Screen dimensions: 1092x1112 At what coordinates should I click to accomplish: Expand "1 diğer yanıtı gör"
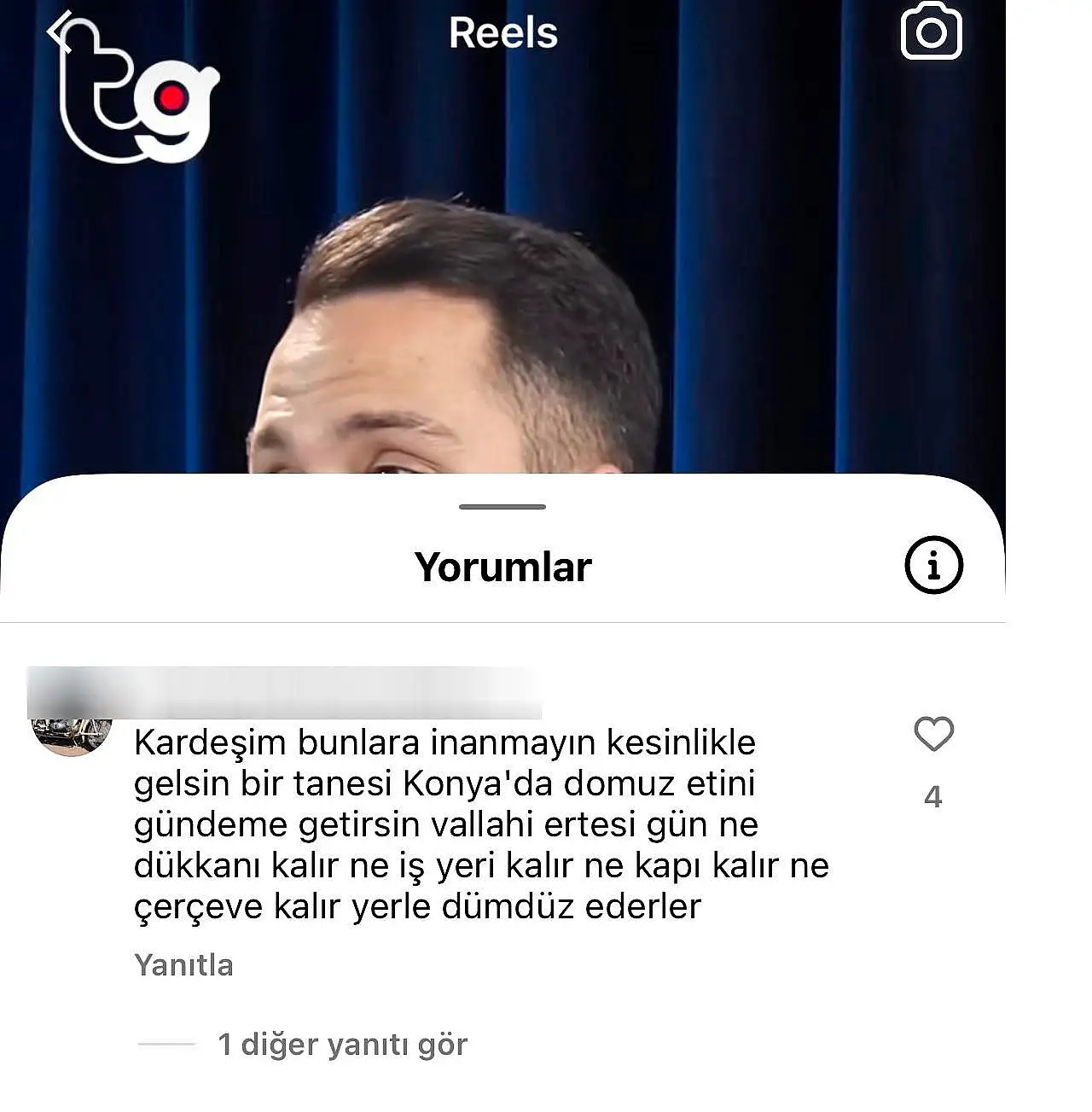click(x=342, y=1045)
